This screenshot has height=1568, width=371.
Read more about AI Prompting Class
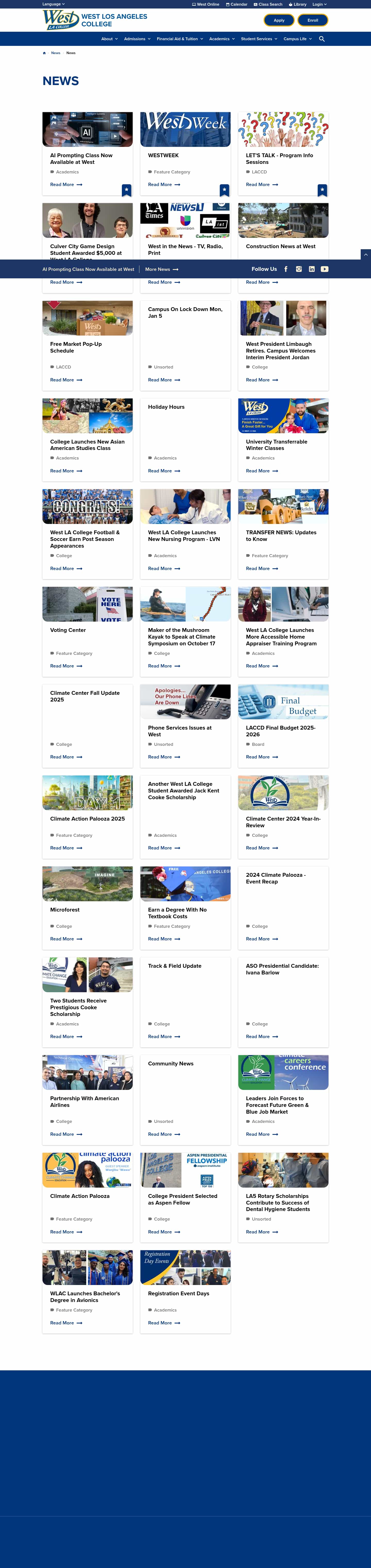click(x=66, y=185)
